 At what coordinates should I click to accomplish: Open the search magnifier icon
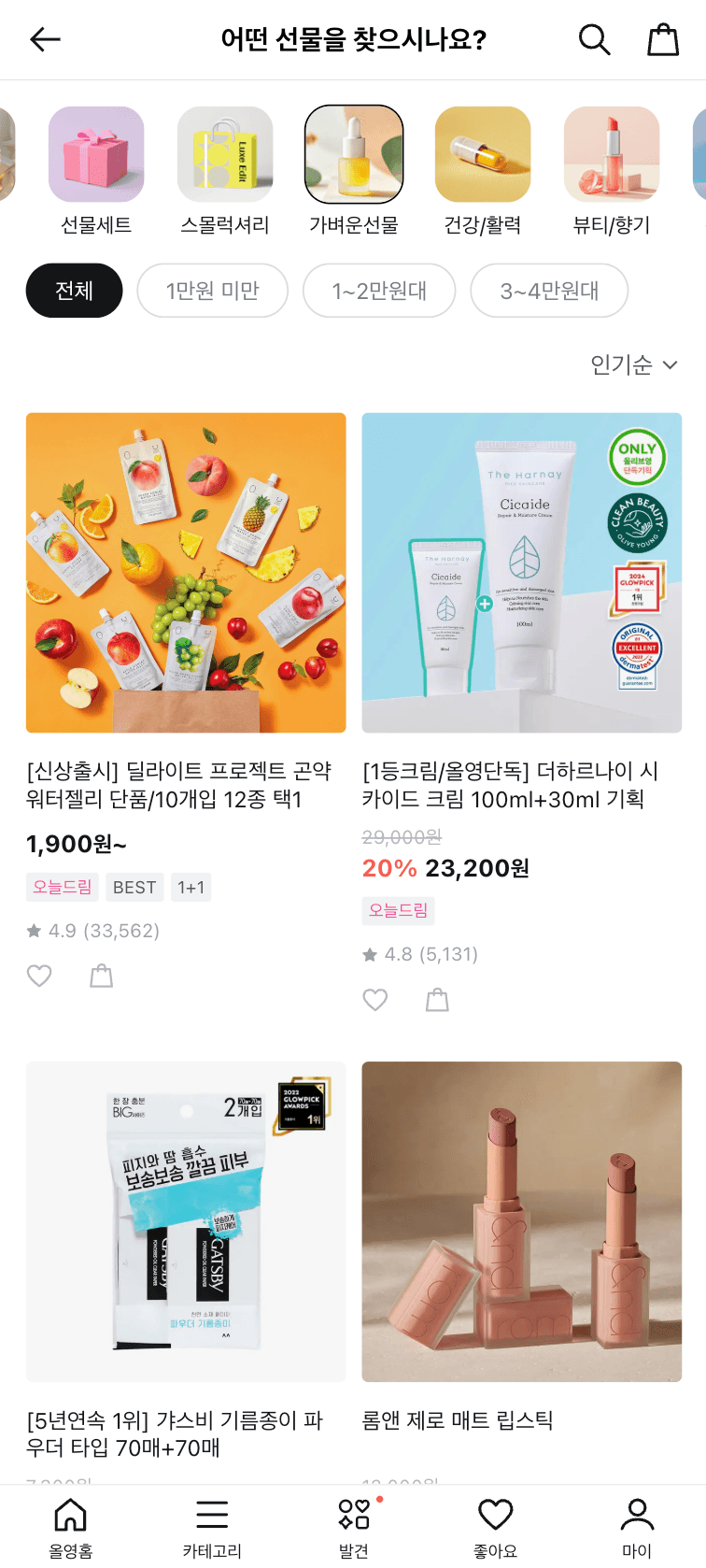[x=594, y=39]
